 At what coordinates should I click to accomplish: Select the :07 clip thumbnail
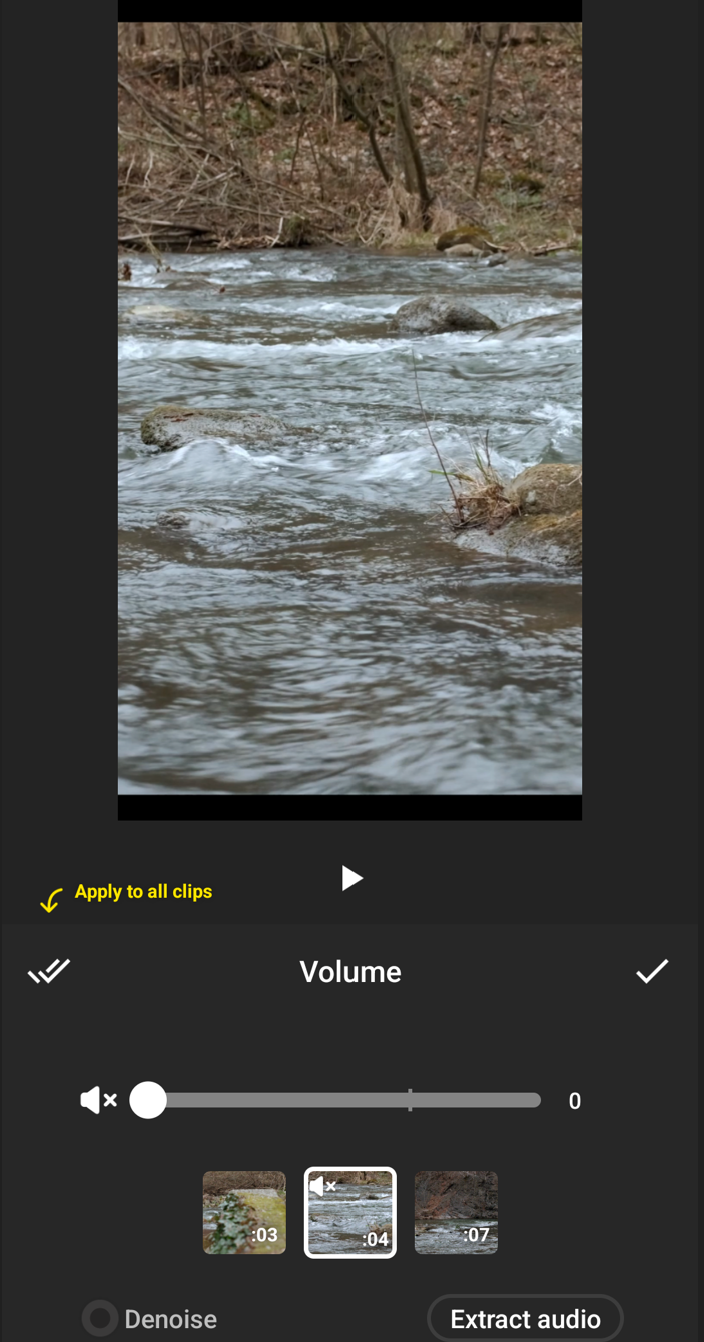click(456, 1212)
